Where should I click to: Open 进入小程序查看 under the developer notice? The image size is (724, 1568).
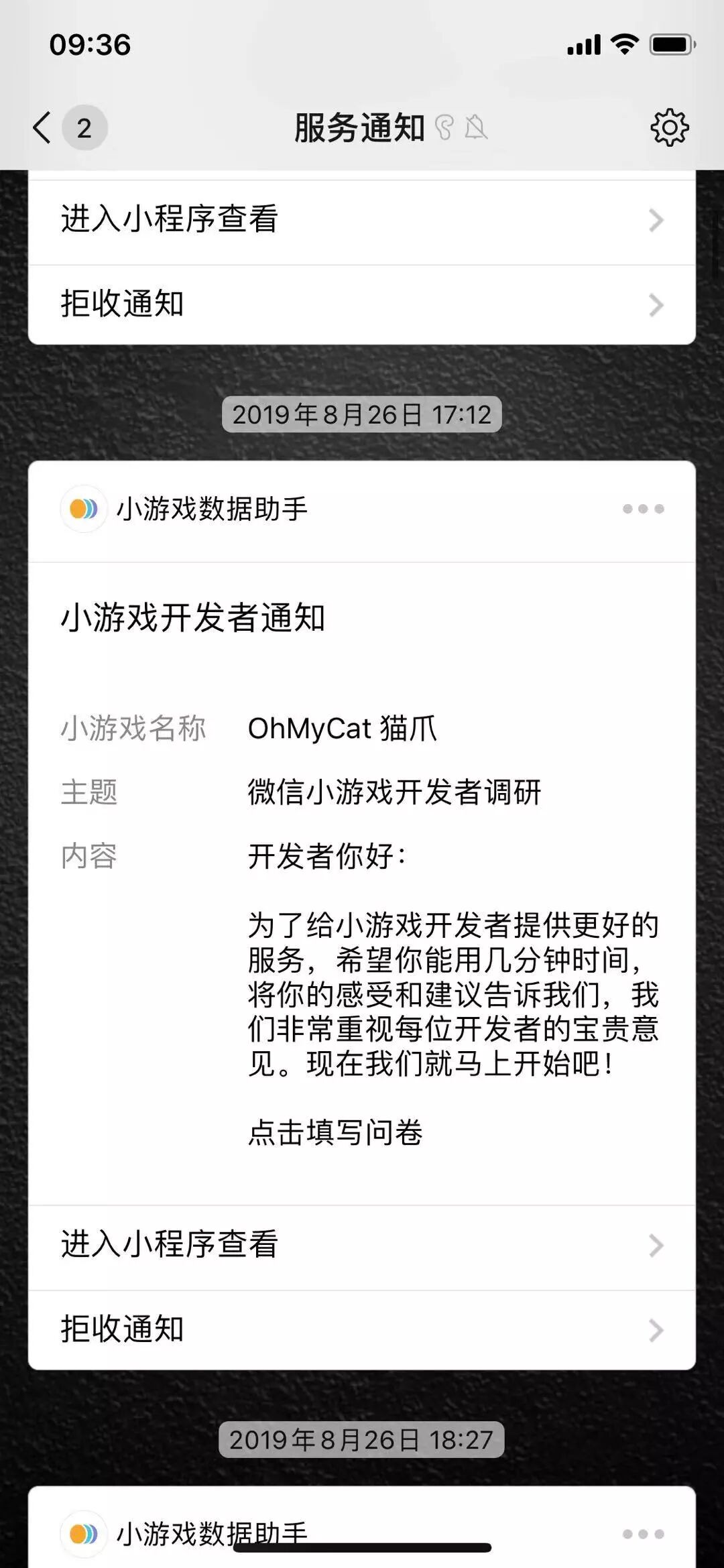(362, 1245)
